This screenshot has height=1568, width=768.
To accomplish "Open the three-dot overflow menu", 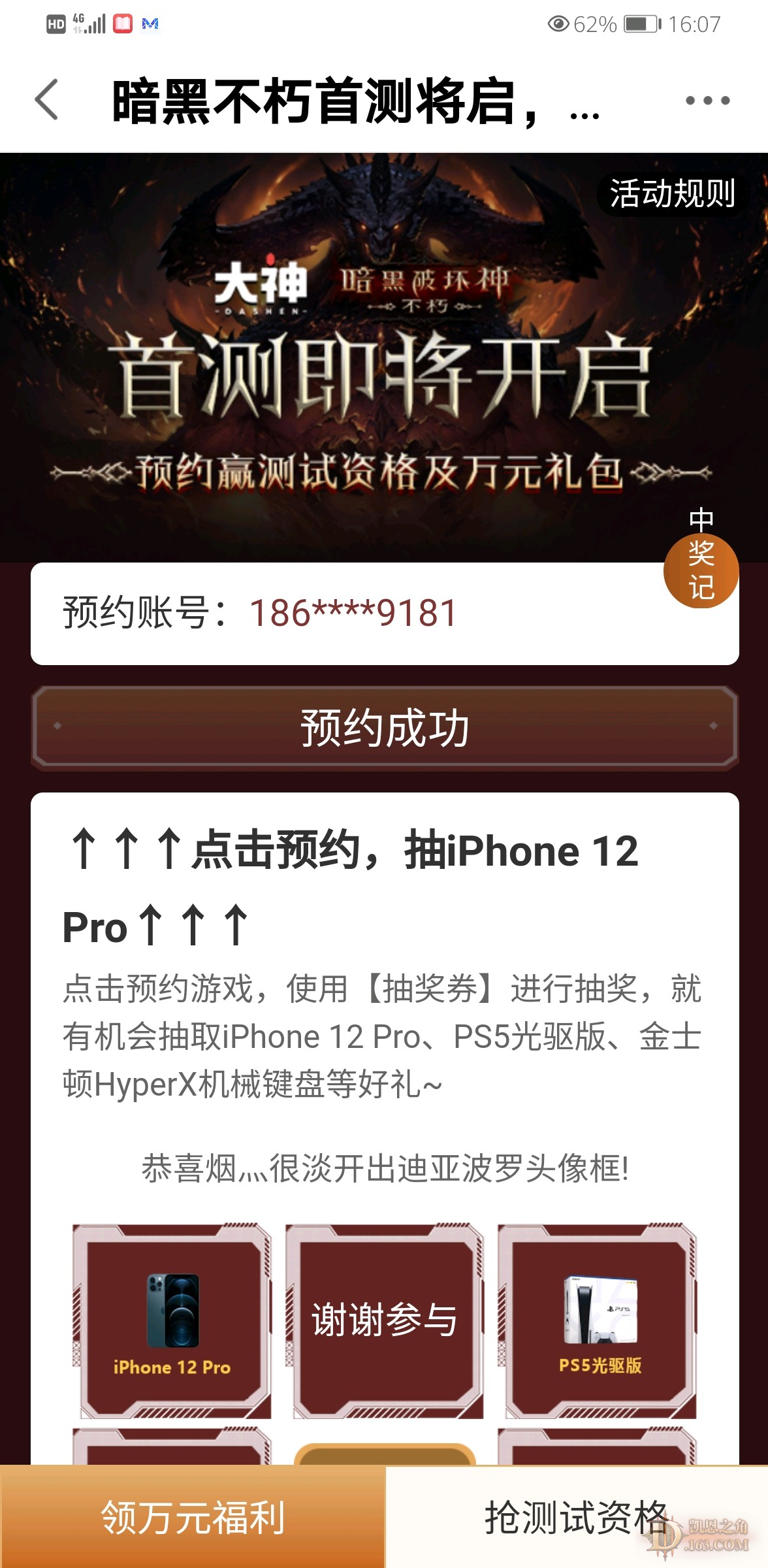I will click(707, 101).
